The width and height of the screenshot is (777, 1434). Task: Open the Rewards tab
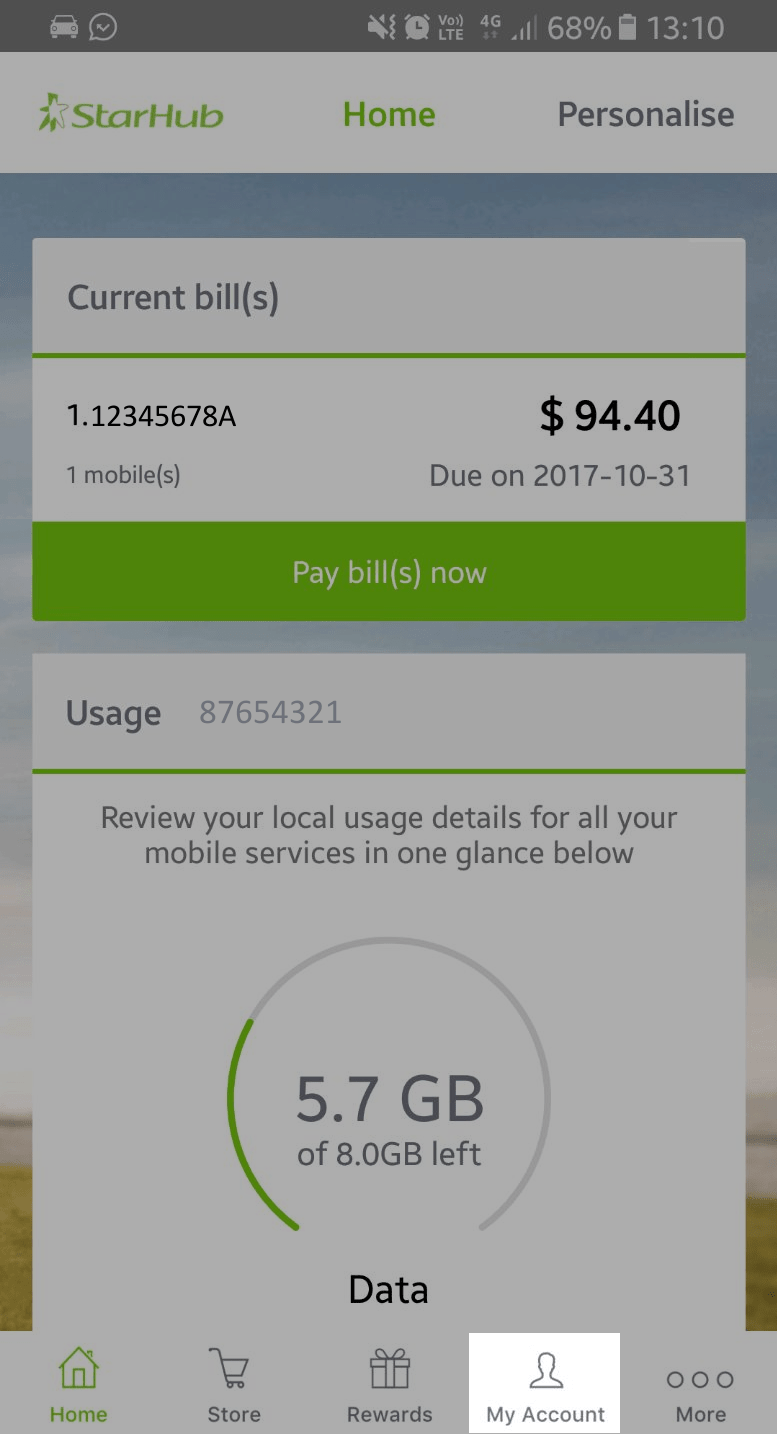pos(389,1385)
